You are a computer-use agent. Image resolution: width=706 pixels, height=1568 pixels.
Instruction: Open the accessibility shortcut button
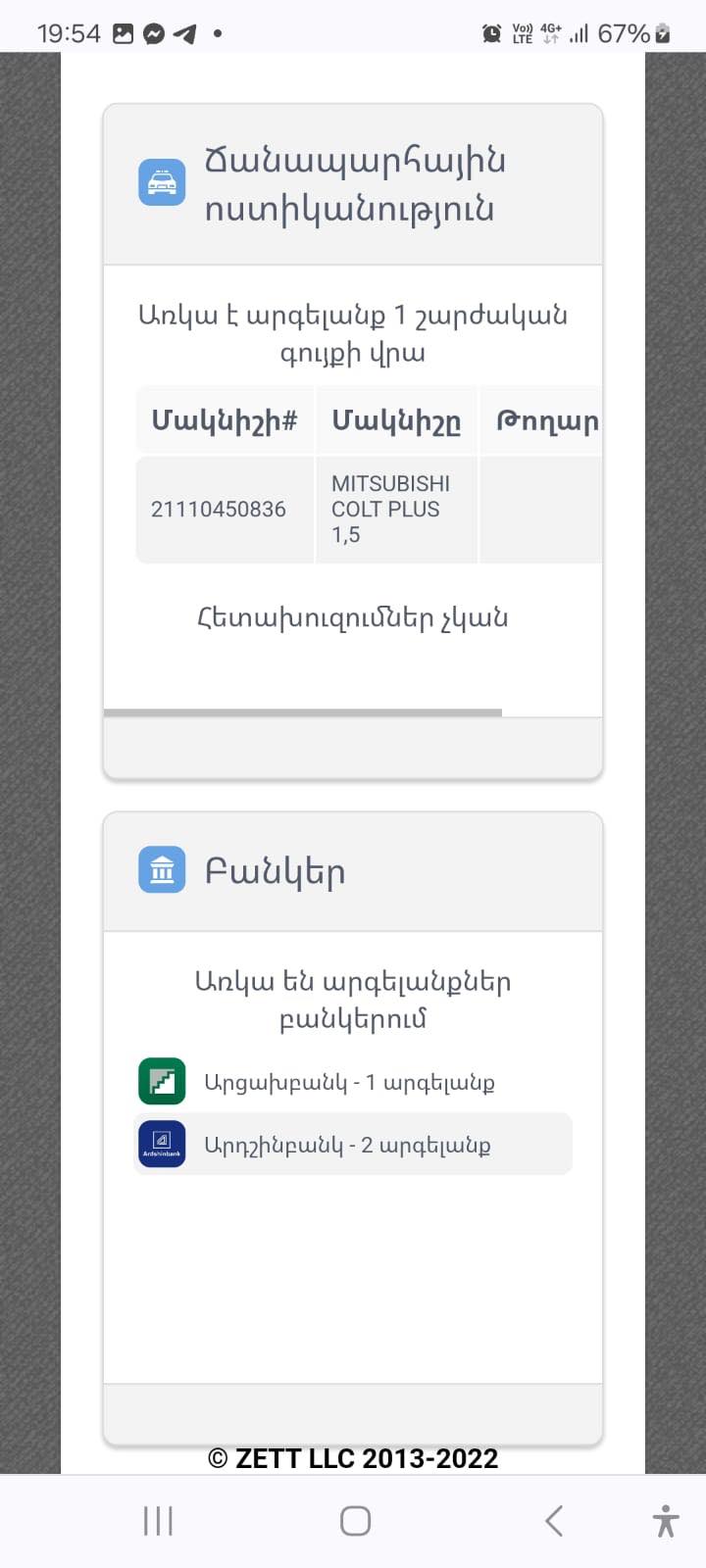point(666,1521)
